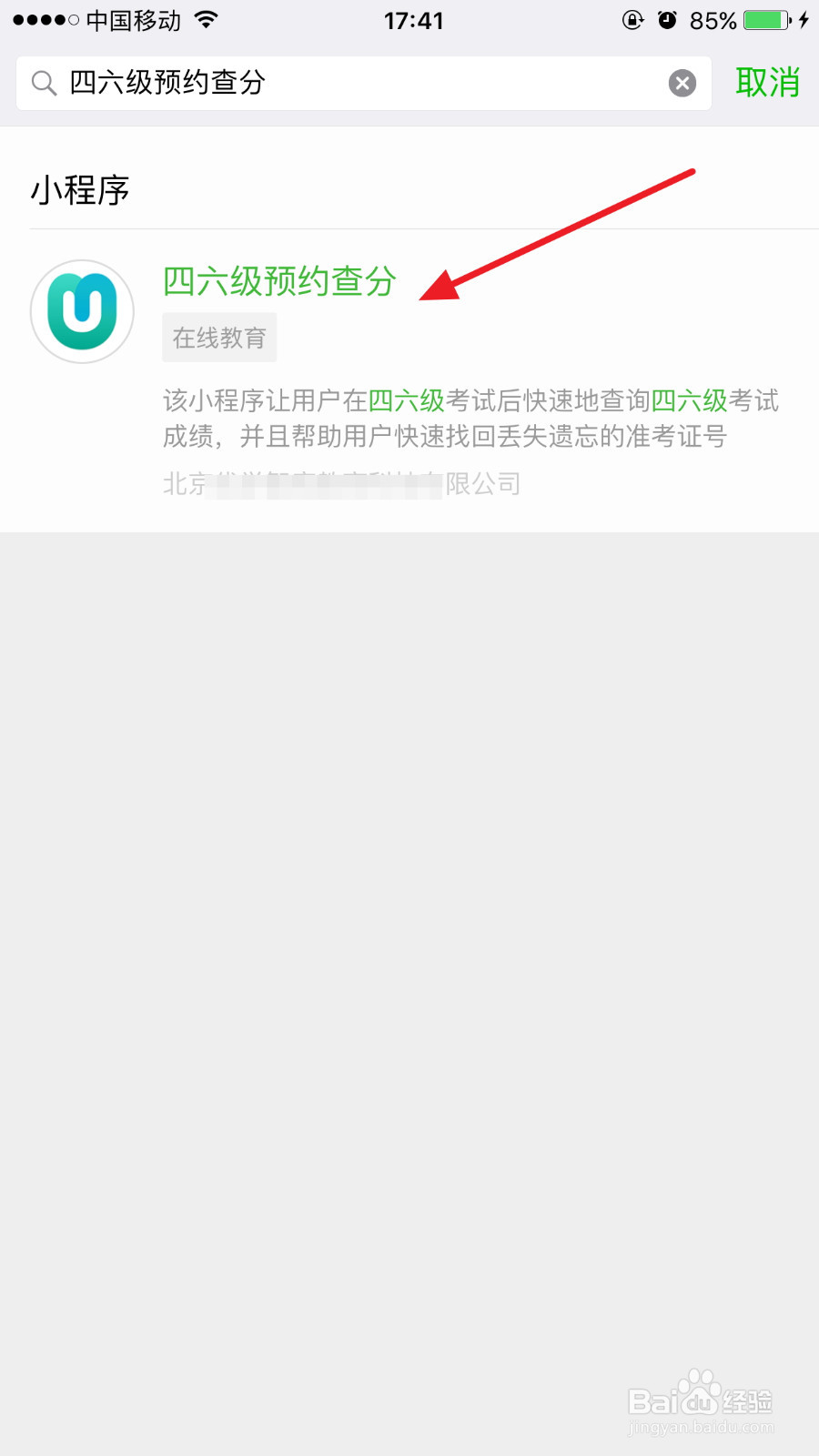Click the magnifier search icon in the search bar

(43, 83)
